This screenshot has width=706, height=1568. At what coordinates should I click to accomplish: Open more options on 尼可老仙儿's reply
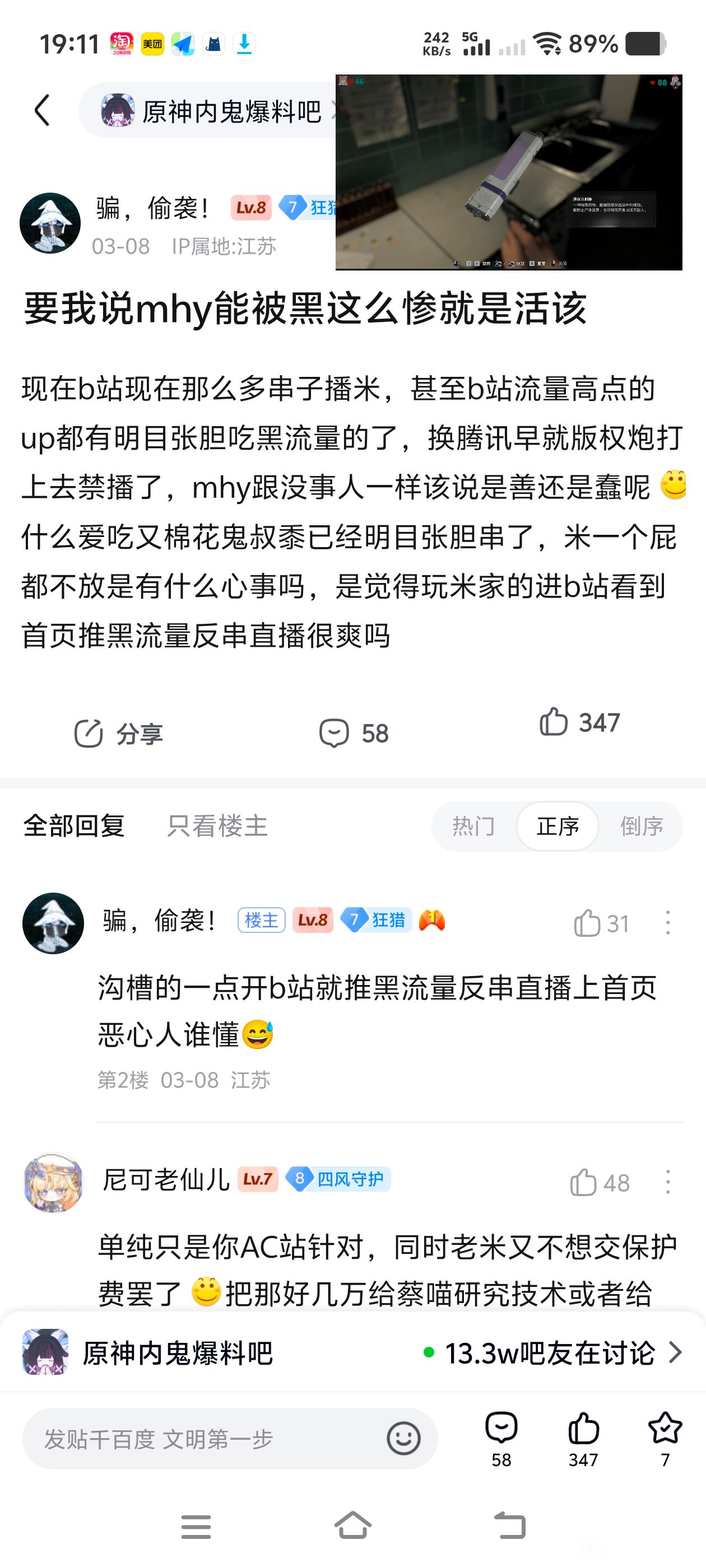(x=668, y=1182)
